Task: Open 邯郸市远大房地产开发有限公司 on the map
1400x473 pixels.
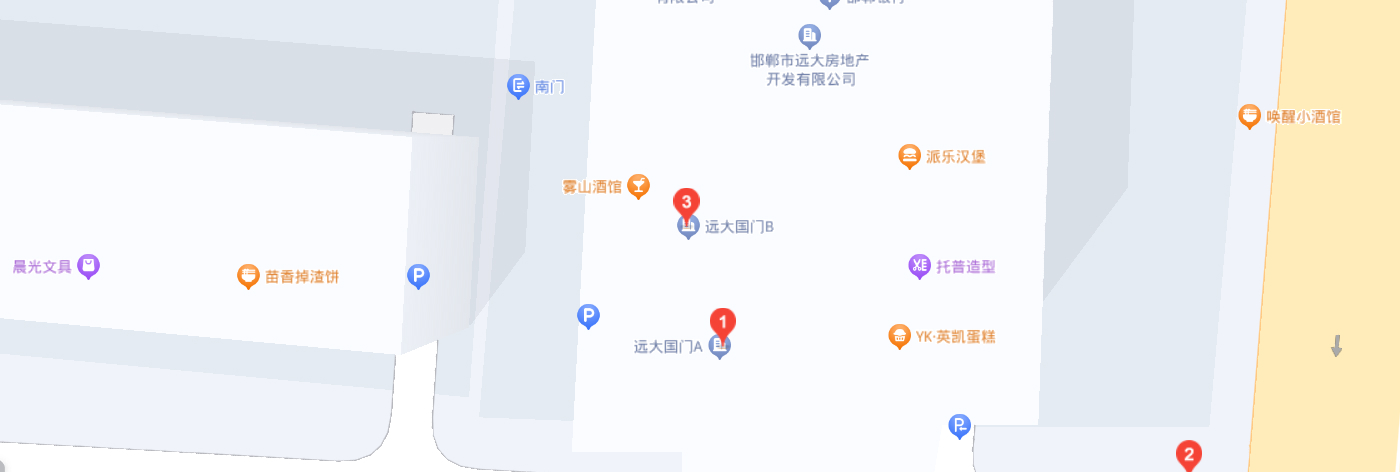Action: (x=810, y=37)
